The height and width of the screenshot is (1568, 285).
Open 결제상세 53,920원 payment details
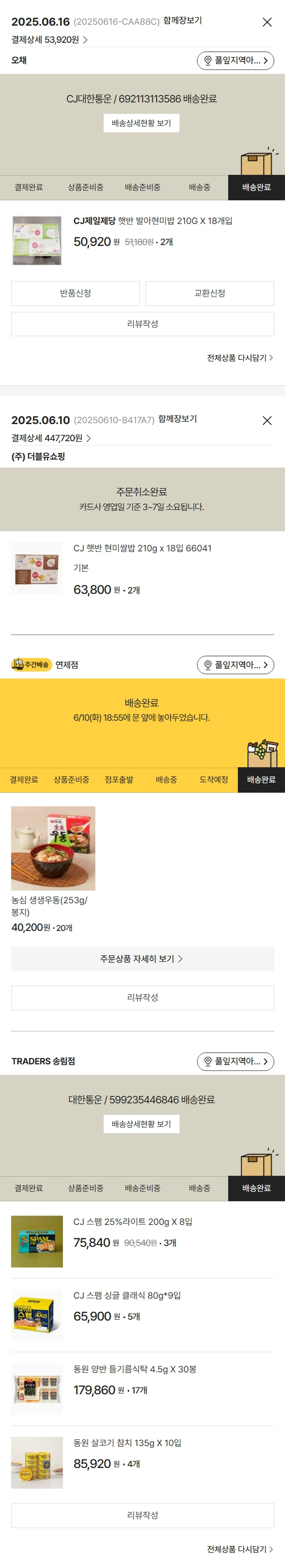click(49, 40)
